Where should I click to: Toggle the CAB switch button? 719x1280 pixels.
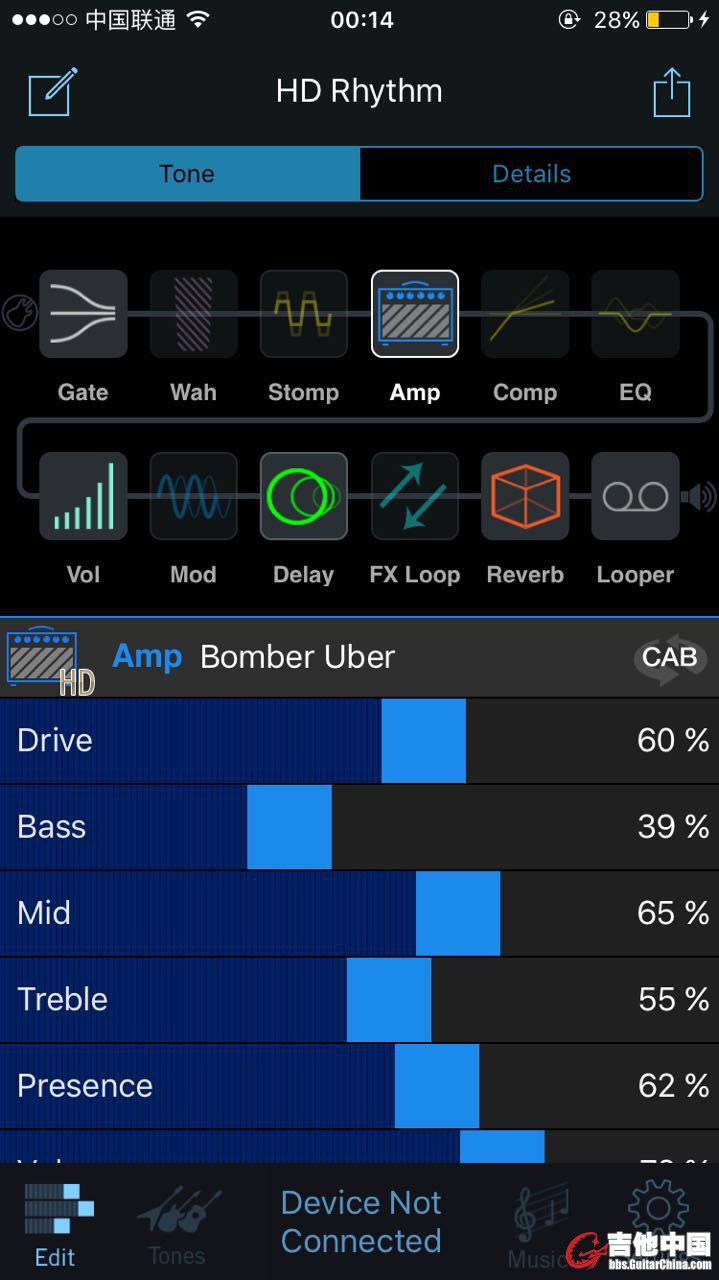coord(669,657)
